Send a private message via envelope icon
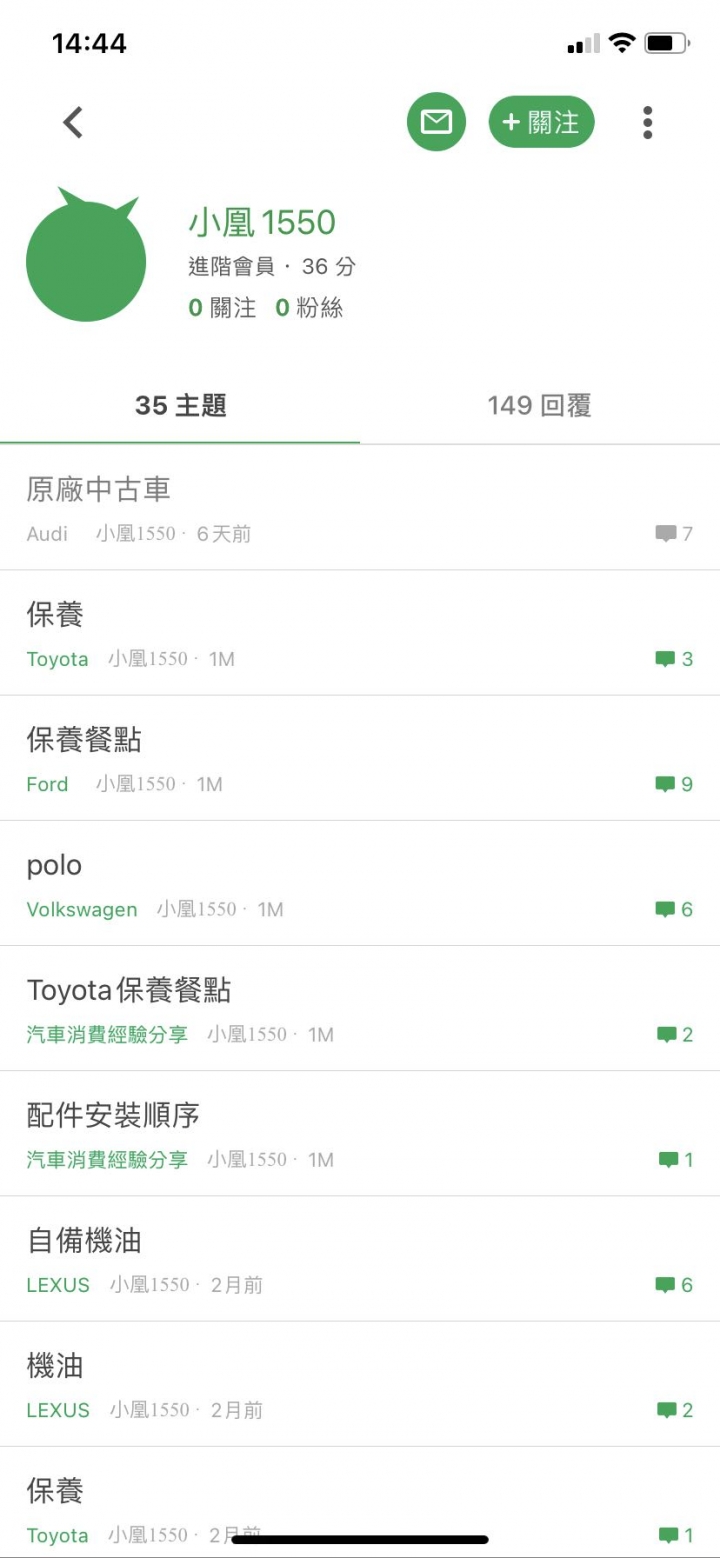The image size is (720, 1558). tap(436, 122)
